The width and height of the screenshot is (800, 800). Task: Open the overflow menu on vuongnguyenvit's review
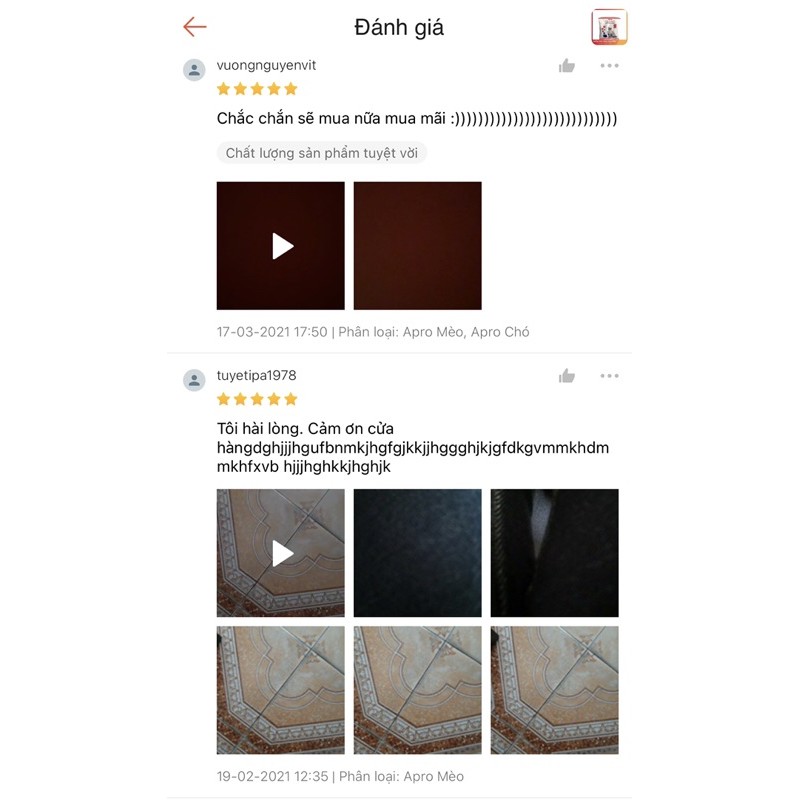[609, 66]
